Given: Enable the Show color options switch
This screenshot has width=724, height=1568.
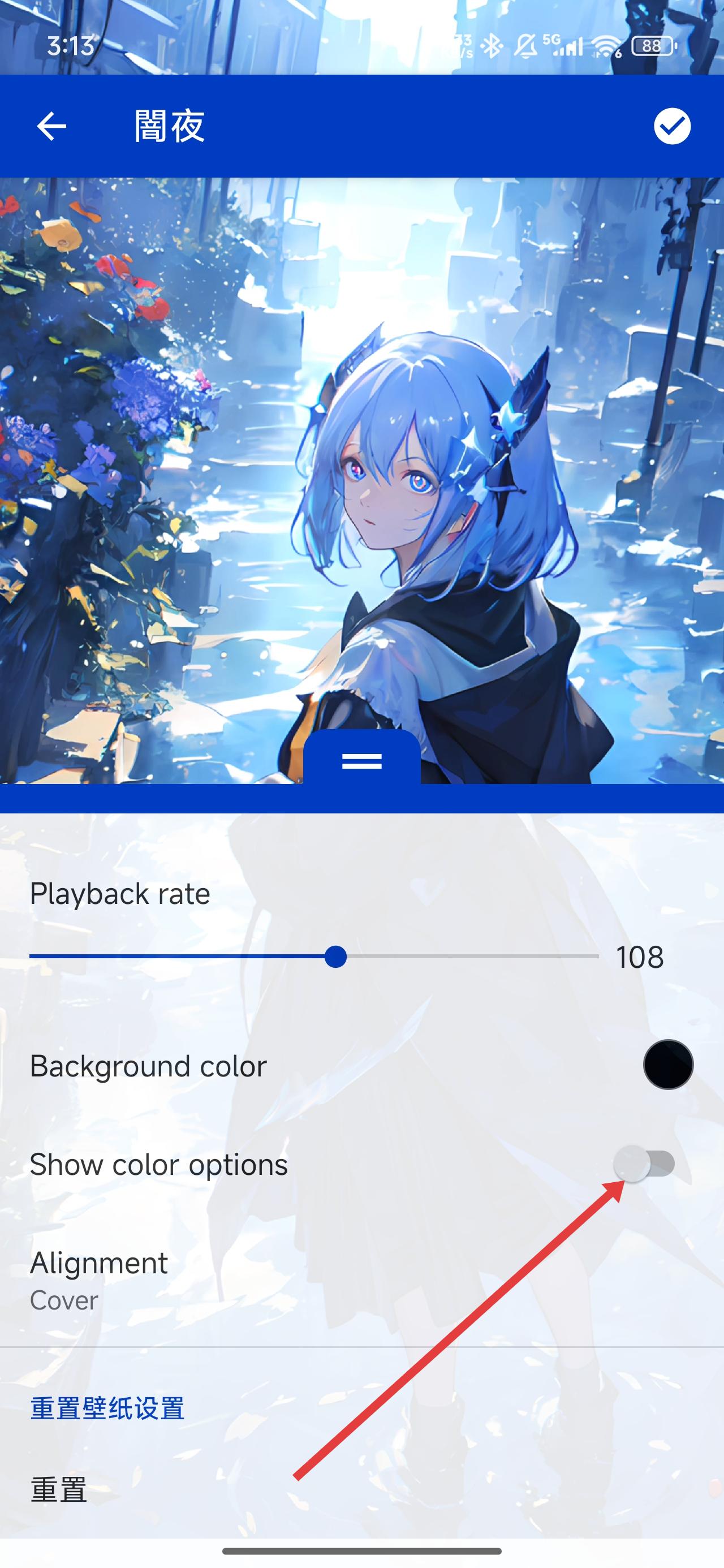Looking at the screenshot, I should point(644,1163).
